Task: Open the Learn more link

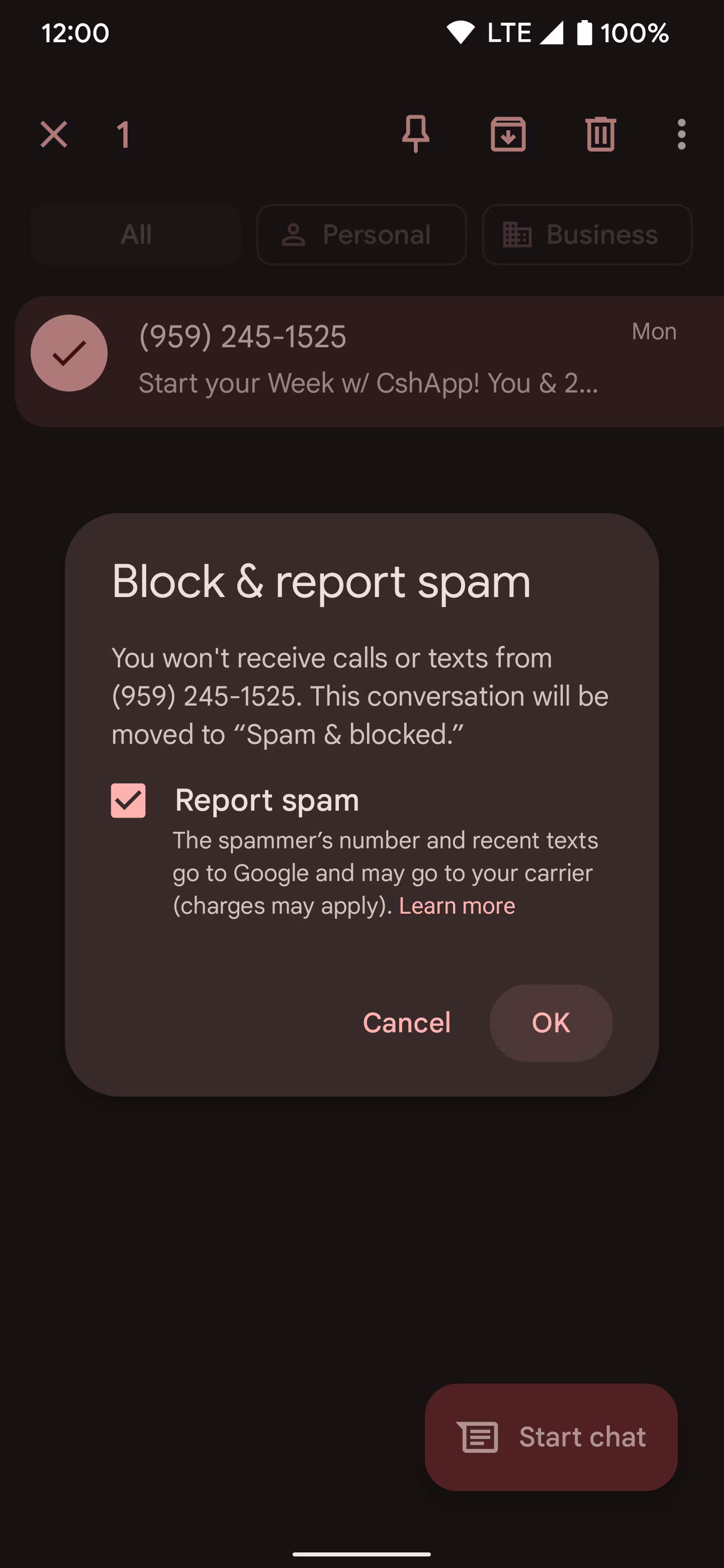Action: [x=457, y=906]
